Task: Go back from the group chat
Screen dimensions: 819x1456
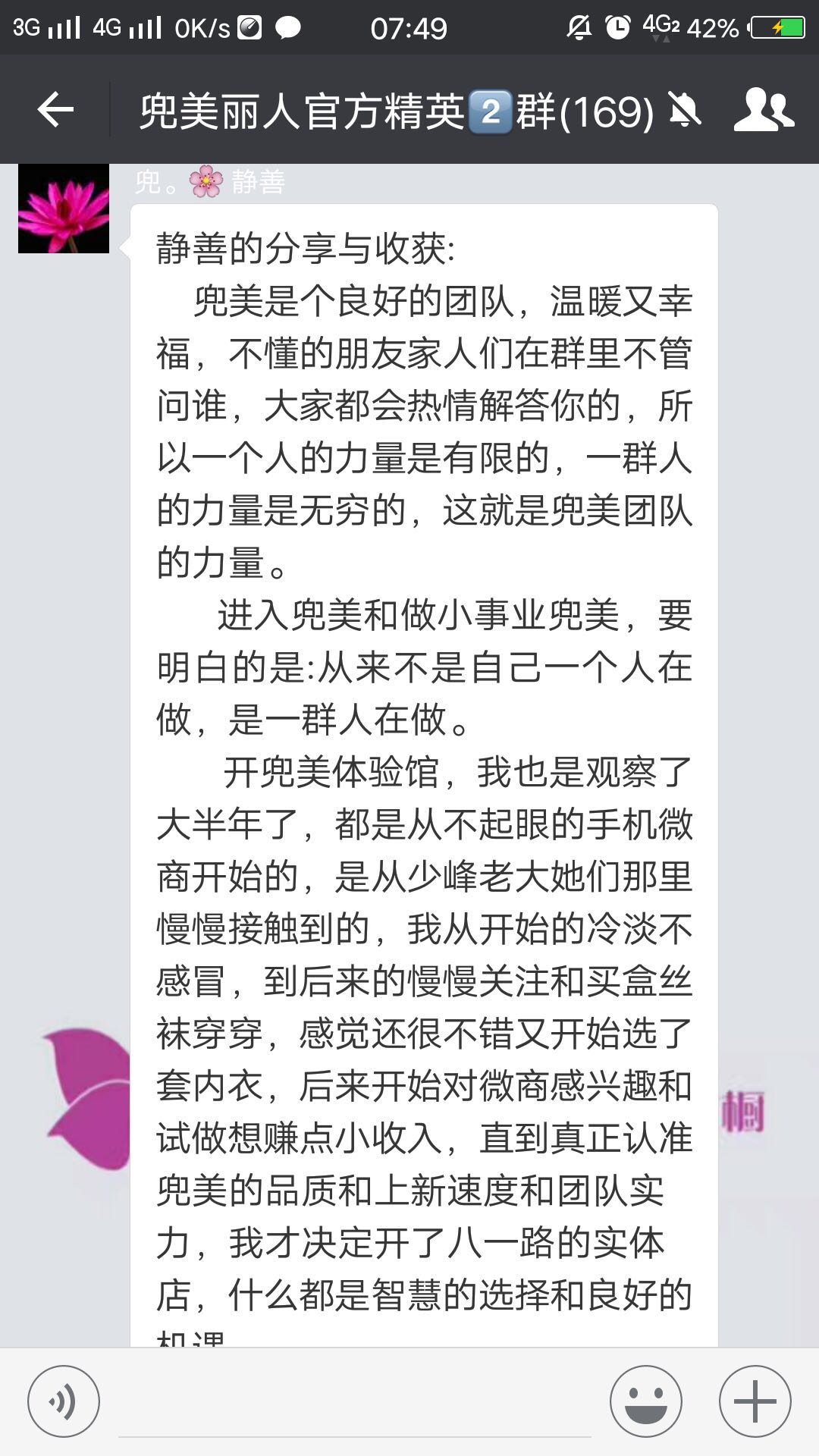Action: [55, 111]
